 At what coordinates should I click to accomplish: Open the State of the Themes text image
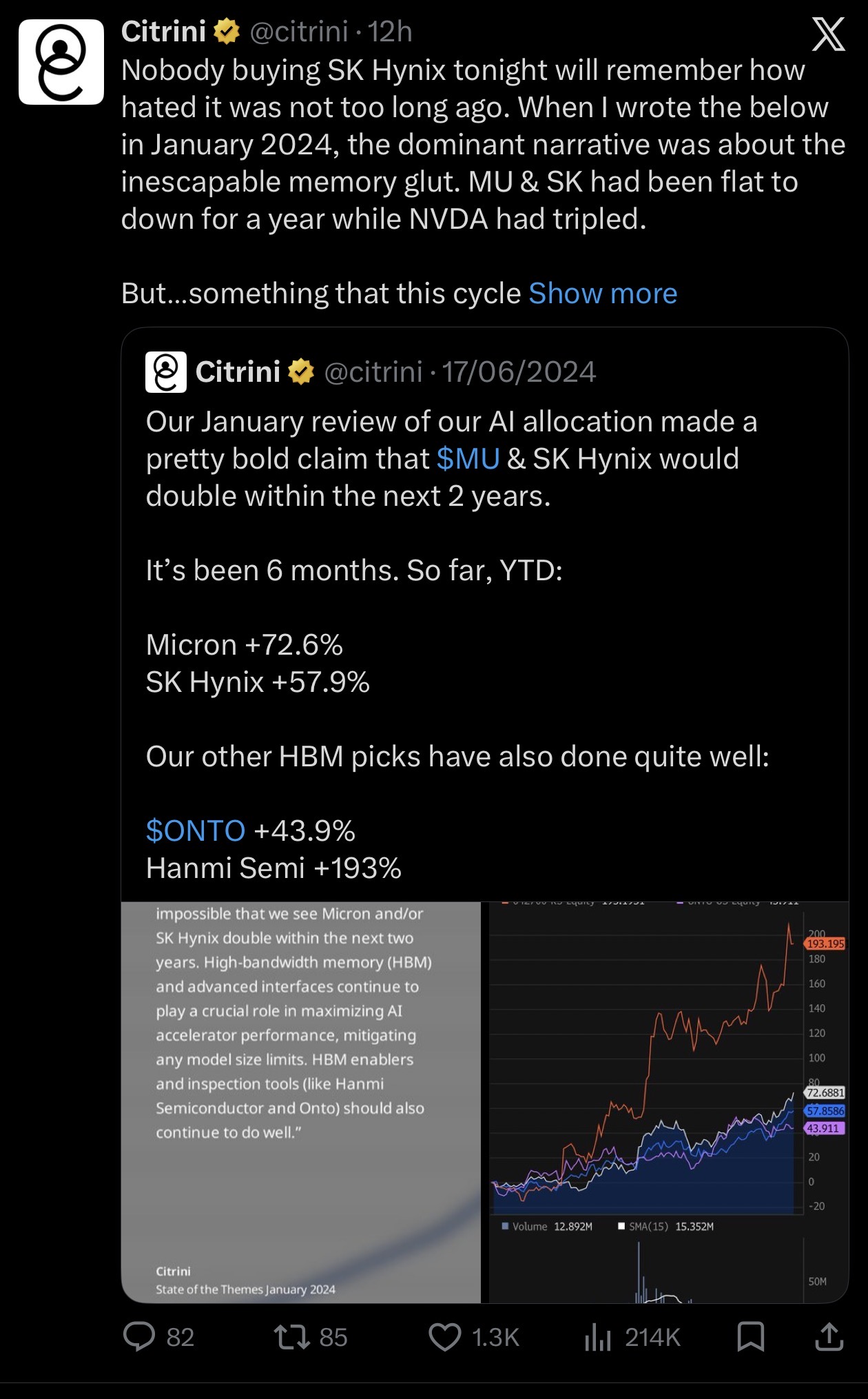(301, 1102)
